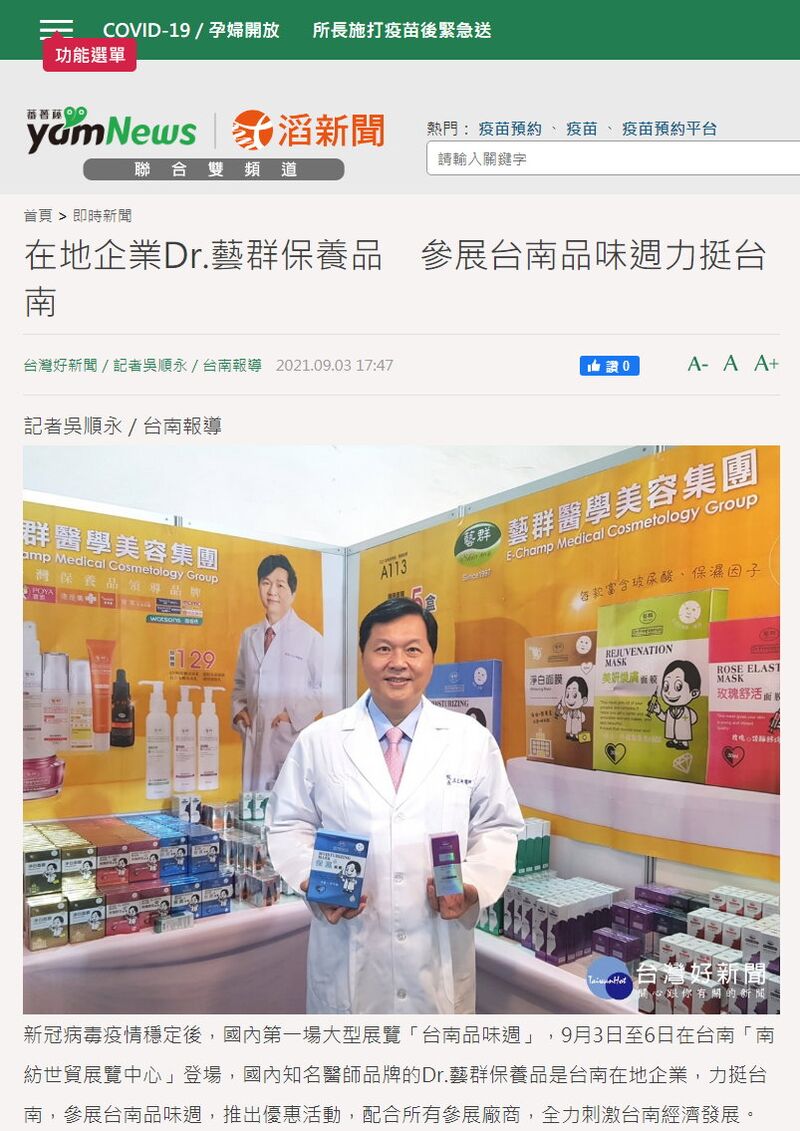Open the 即時新聞 breadcrumb link
This screenshot has width=800, height=1131.
[x=102, y=215]
